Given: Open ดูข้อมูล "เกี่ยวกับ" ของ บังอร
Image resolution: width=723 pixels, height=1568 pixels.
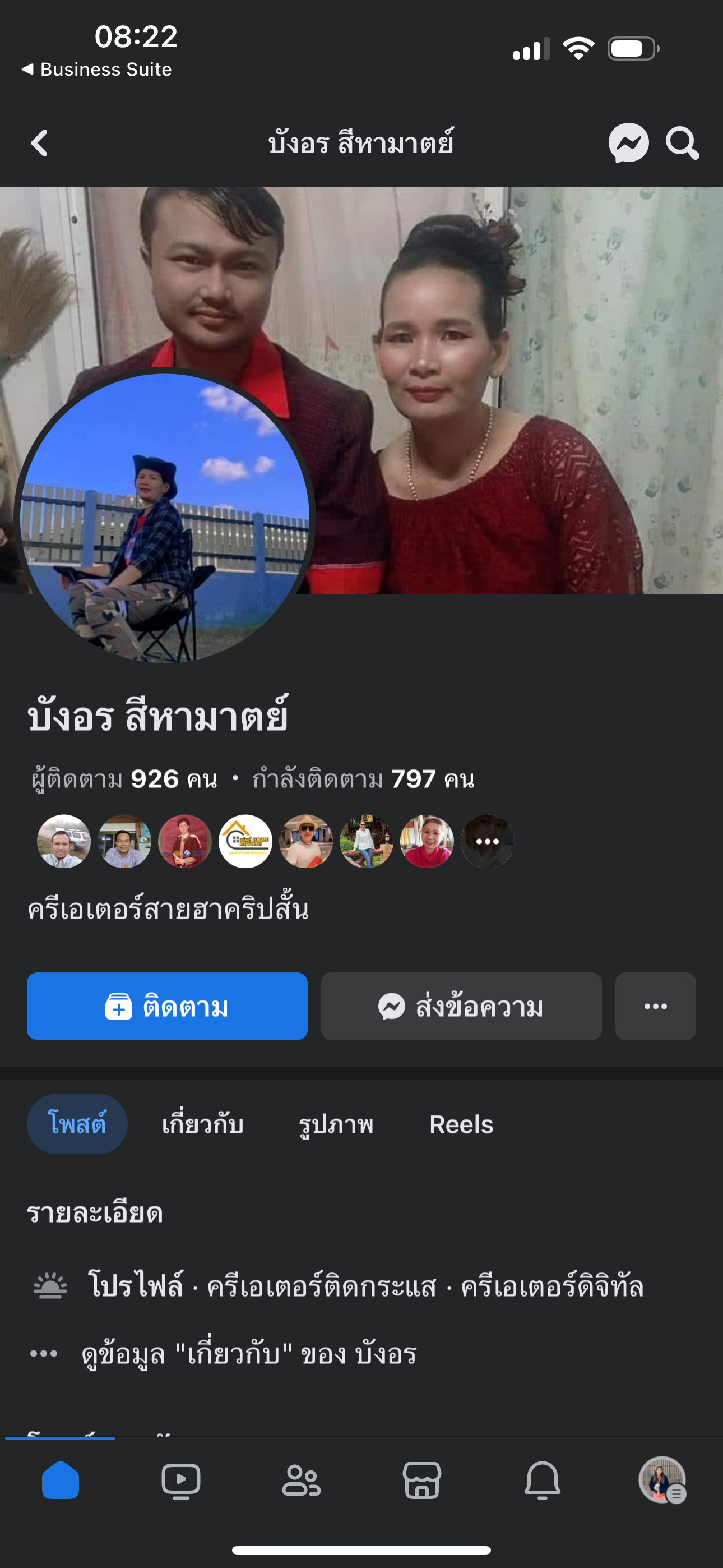Looking at the screenshot, I should (248, 1354).
